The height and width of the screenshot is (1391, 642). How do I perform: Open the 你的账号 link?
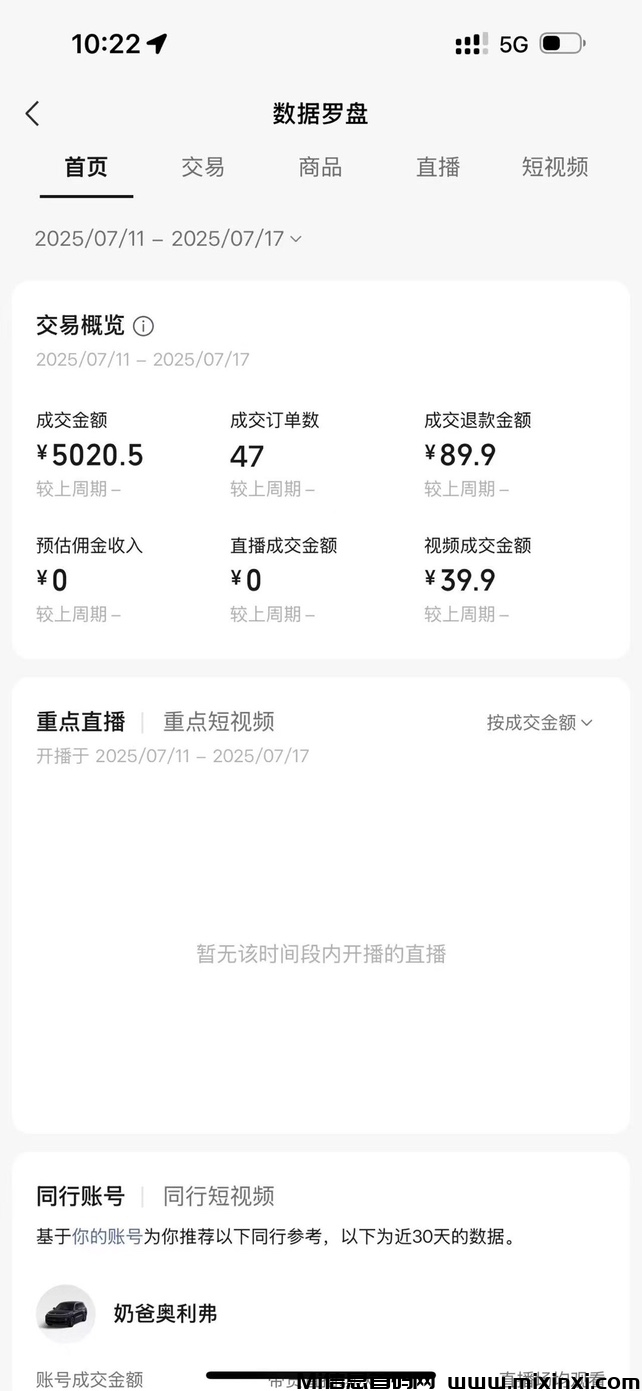(107, 1237)
